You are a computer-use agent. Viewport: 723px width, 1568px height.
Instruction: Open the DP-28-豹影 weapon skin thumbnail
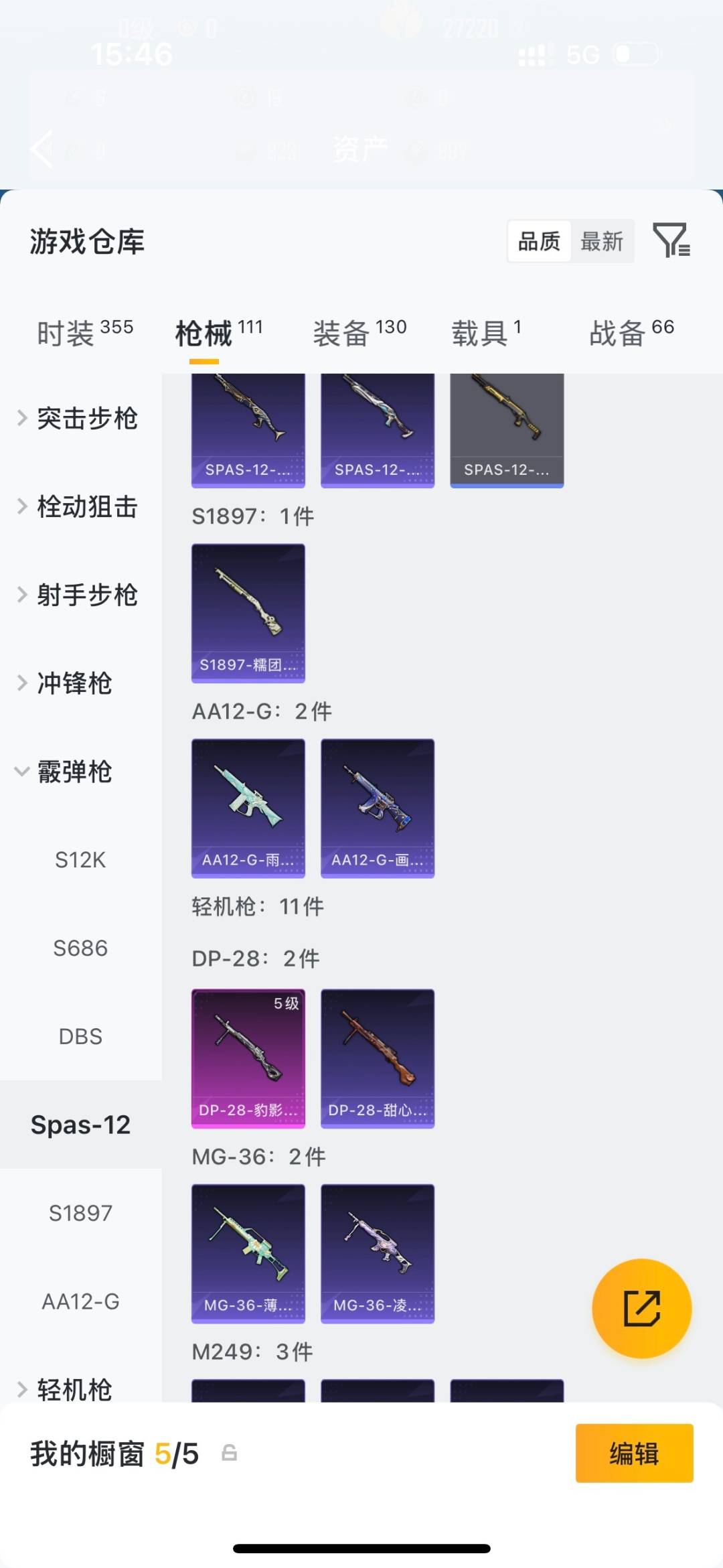(248, 1057)
